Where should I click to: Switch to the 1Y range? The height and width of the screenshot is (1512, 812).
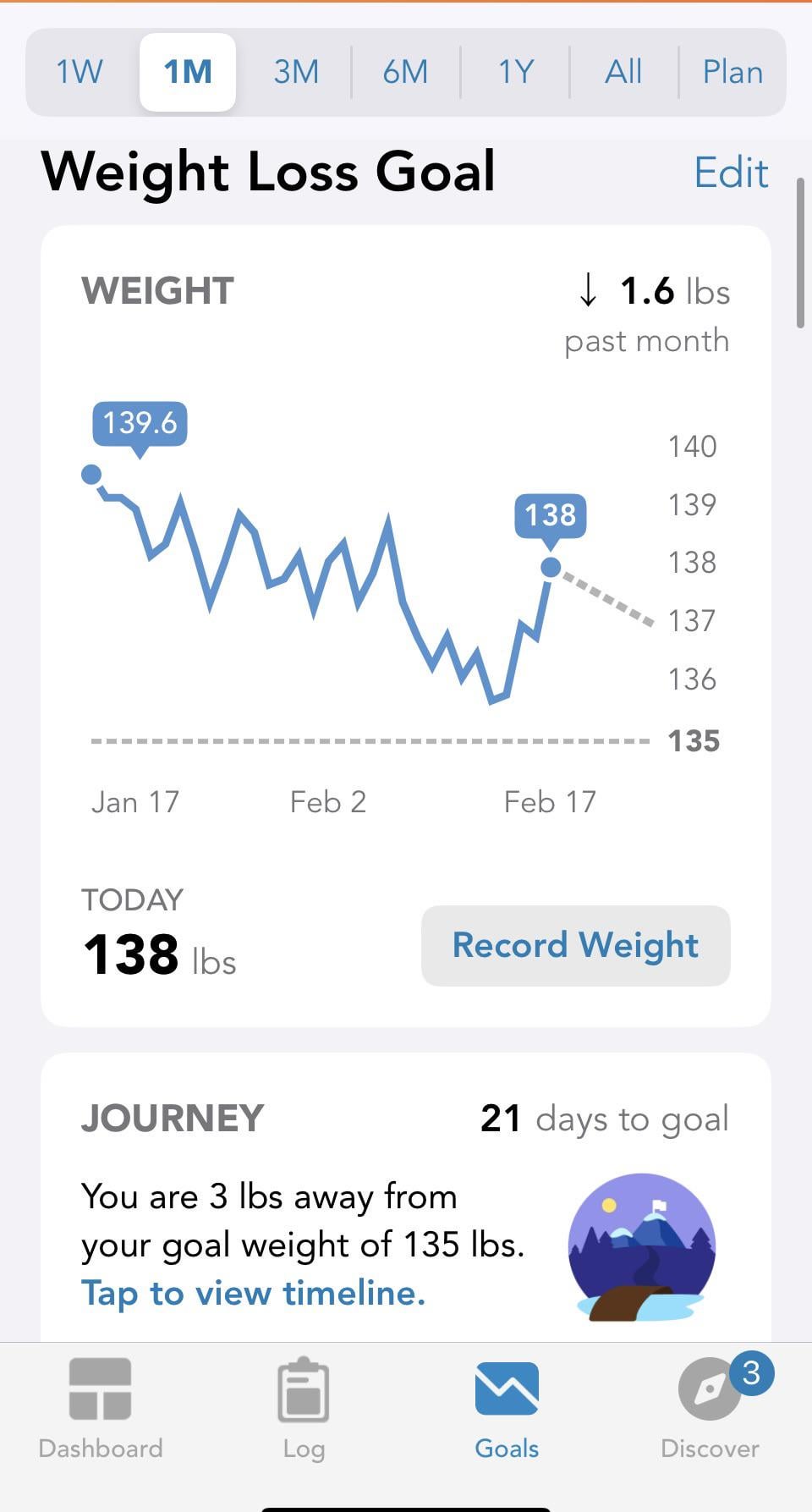(x=515, y=72)
